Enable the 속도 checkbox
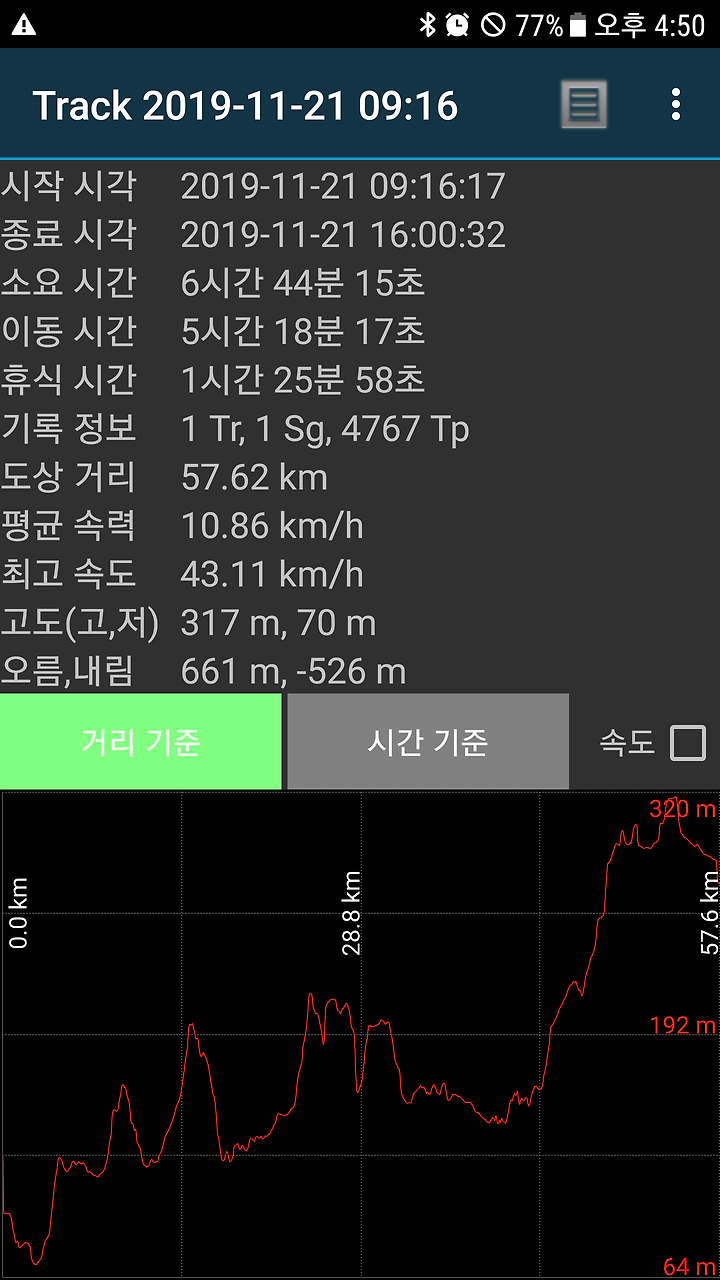720x1280 pixels. [688, 743]
